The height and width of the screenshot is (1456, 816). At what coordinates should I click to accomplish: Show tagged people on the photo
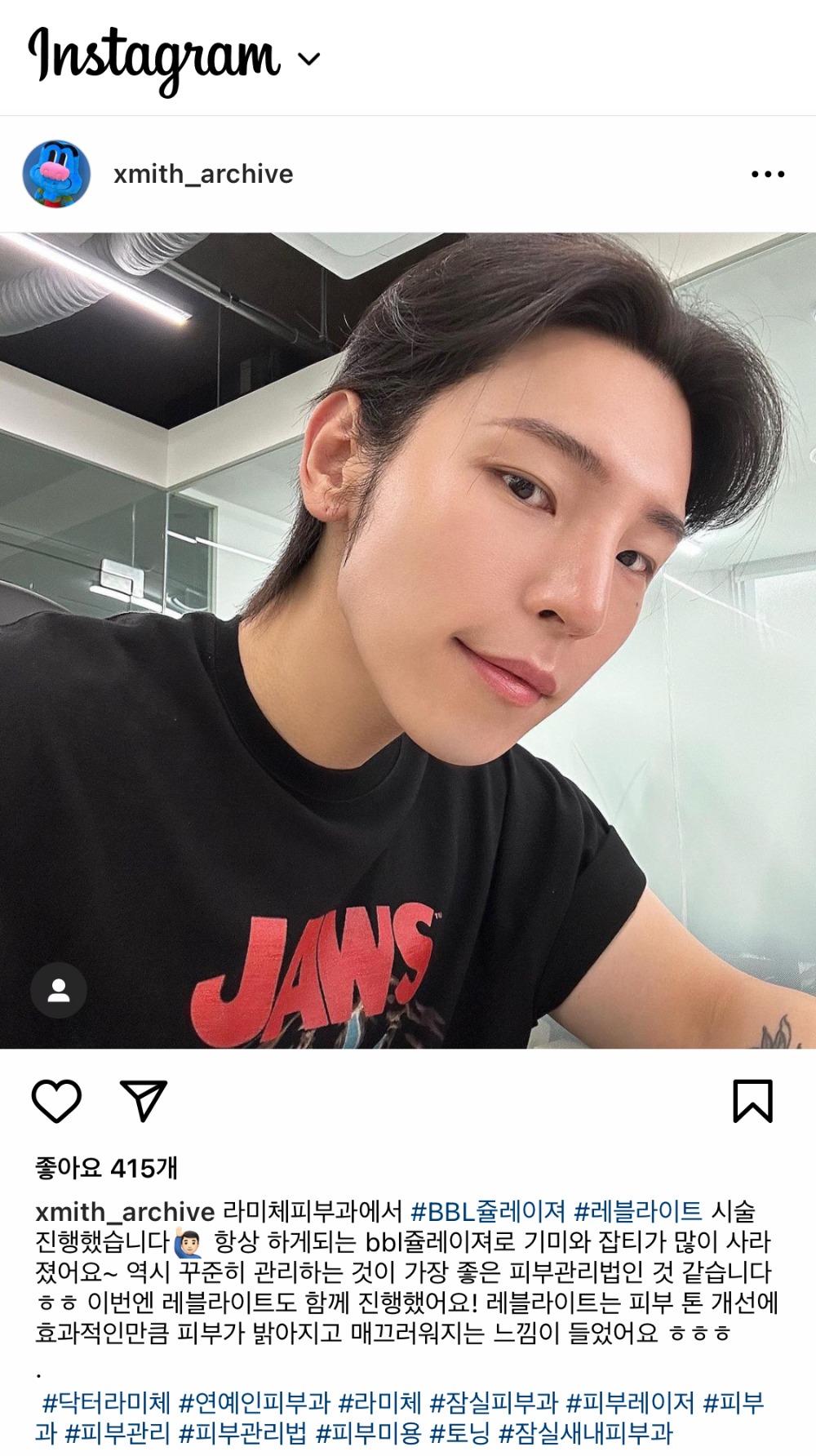coord(59,990)
